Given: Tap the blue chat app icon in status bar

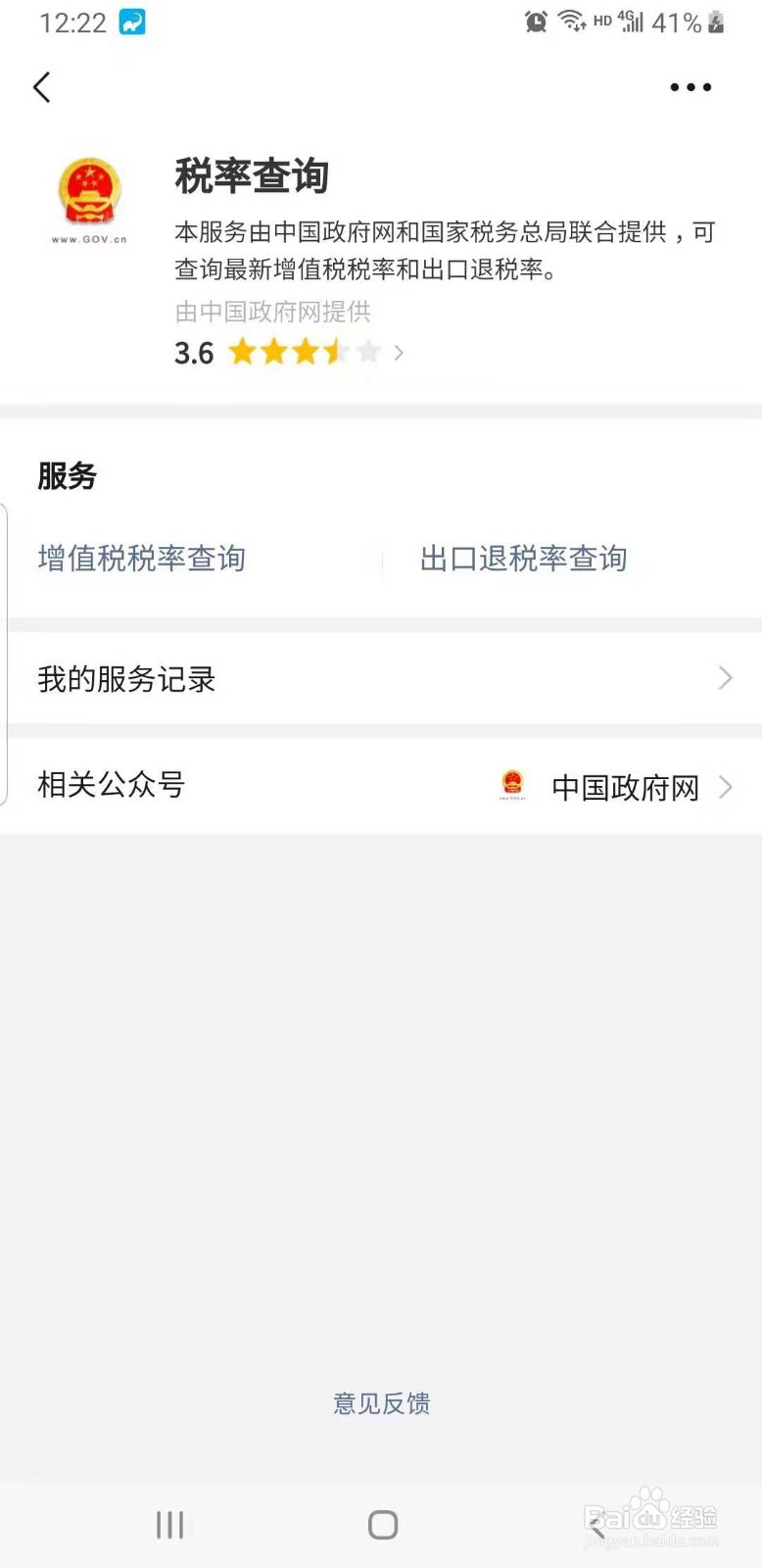Looking at the screenshot, I should click(x=132, y=22).
